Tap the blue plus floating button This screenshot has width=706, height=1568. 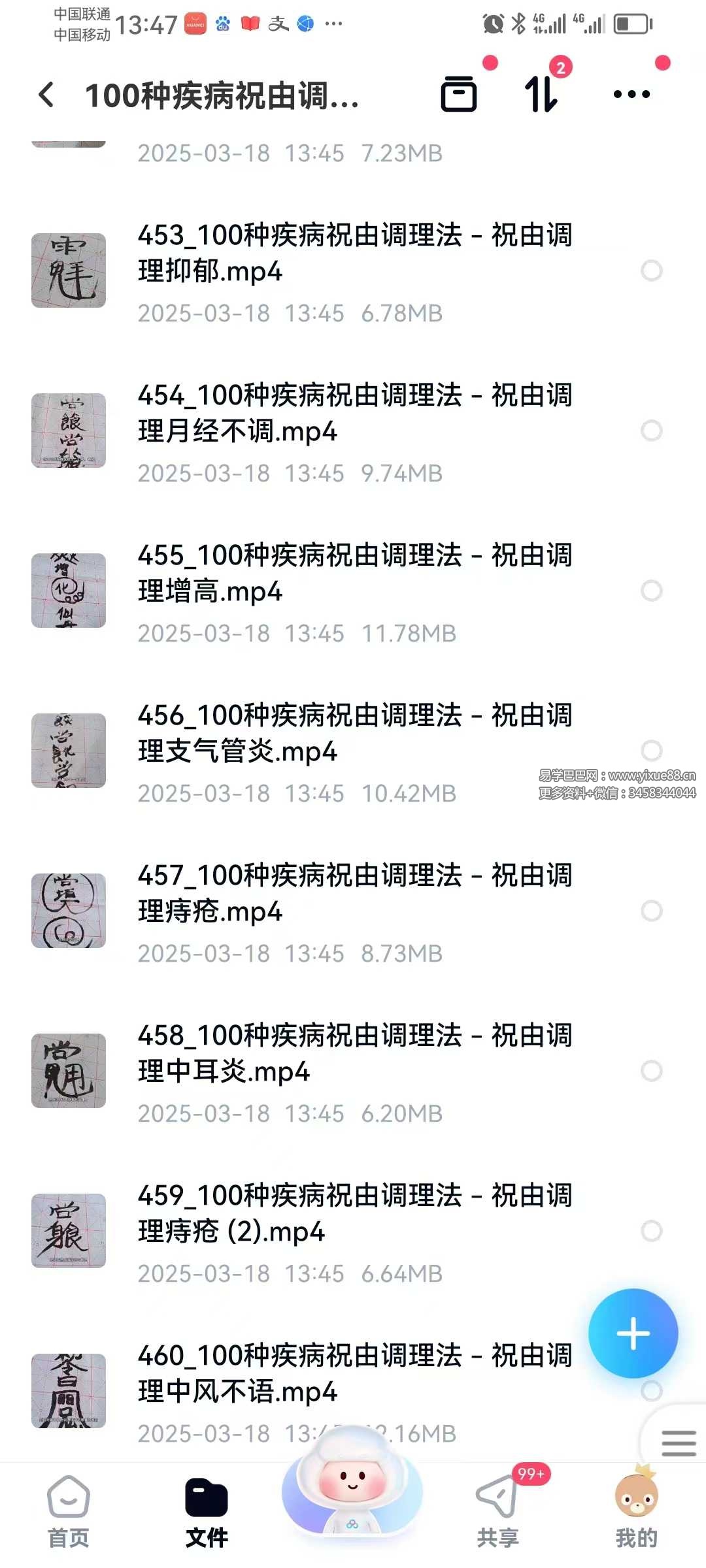point(633,1333)
